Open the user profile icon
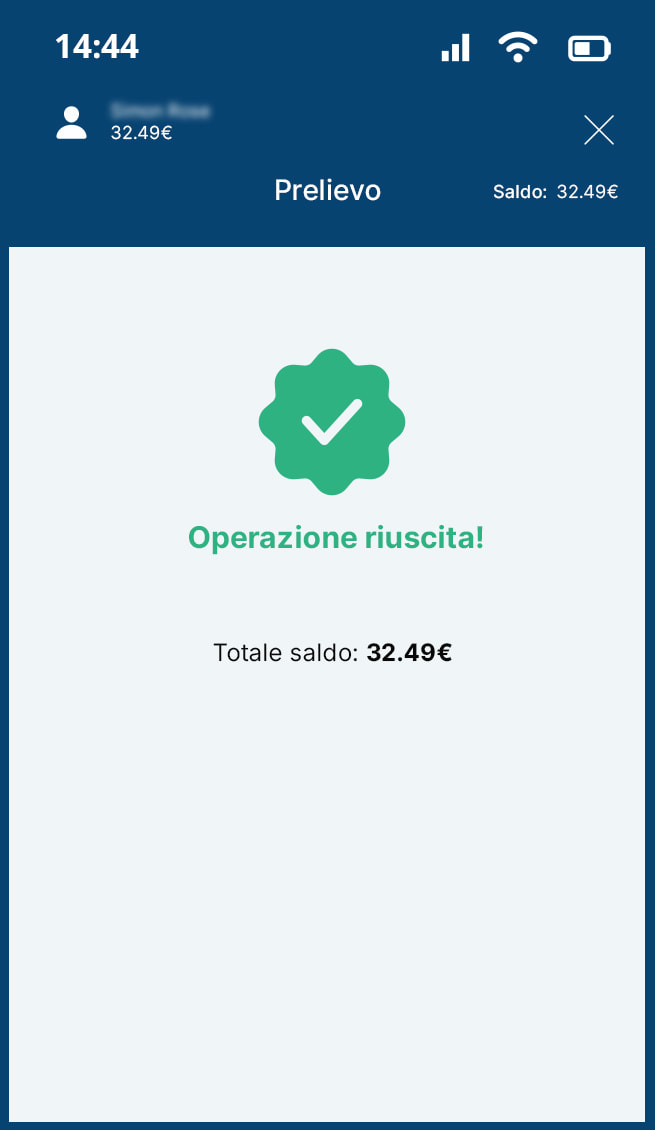The height and width of the screenshot is (1130, 655). (x=71, y=123)
